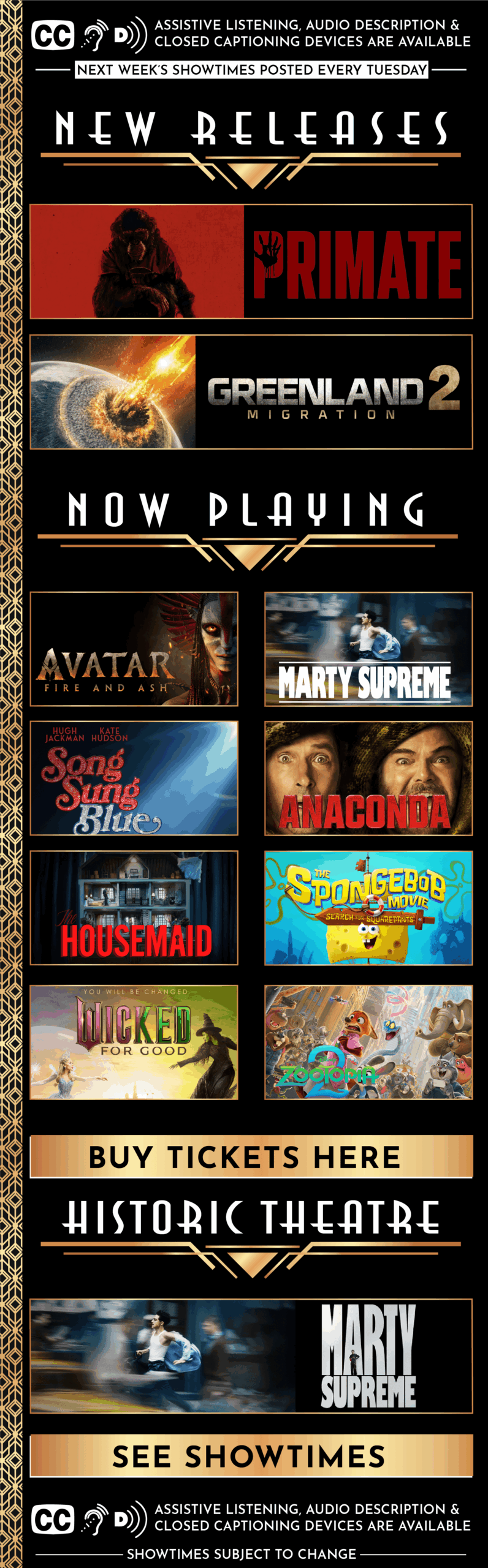488x1568 pixels.
Task: Tap the Buy Tickets Here button
Action: pos(251,1156)
